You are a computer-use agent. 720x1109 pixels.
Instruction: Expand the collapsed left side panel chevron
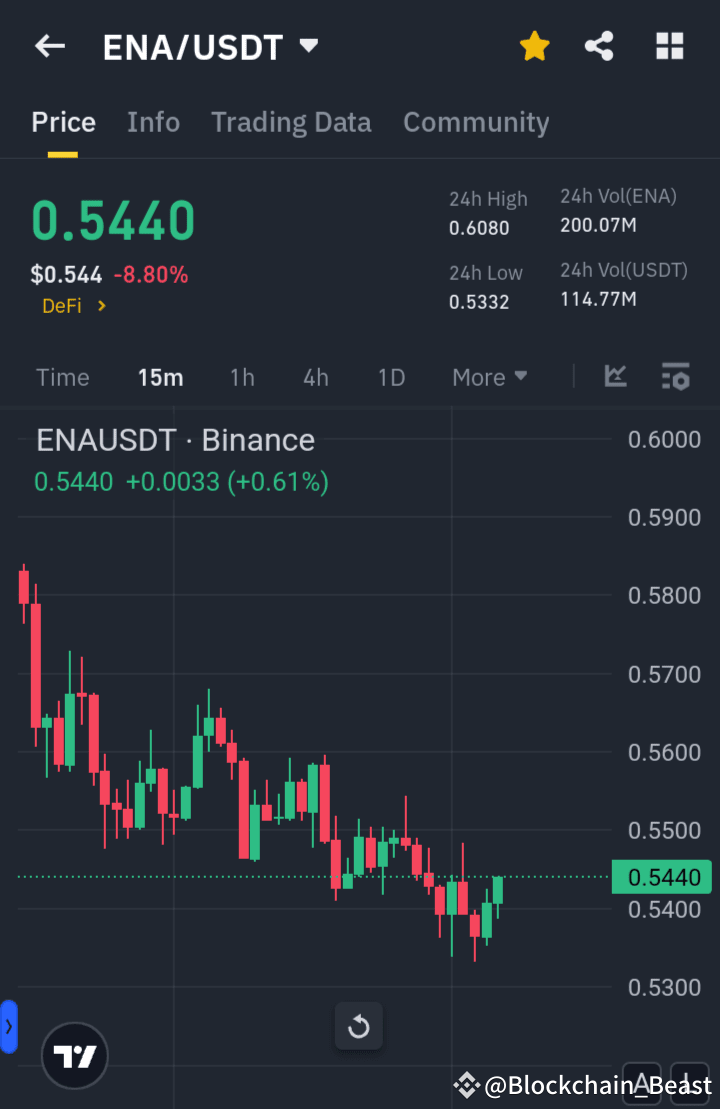click(x=10, y=1026)
